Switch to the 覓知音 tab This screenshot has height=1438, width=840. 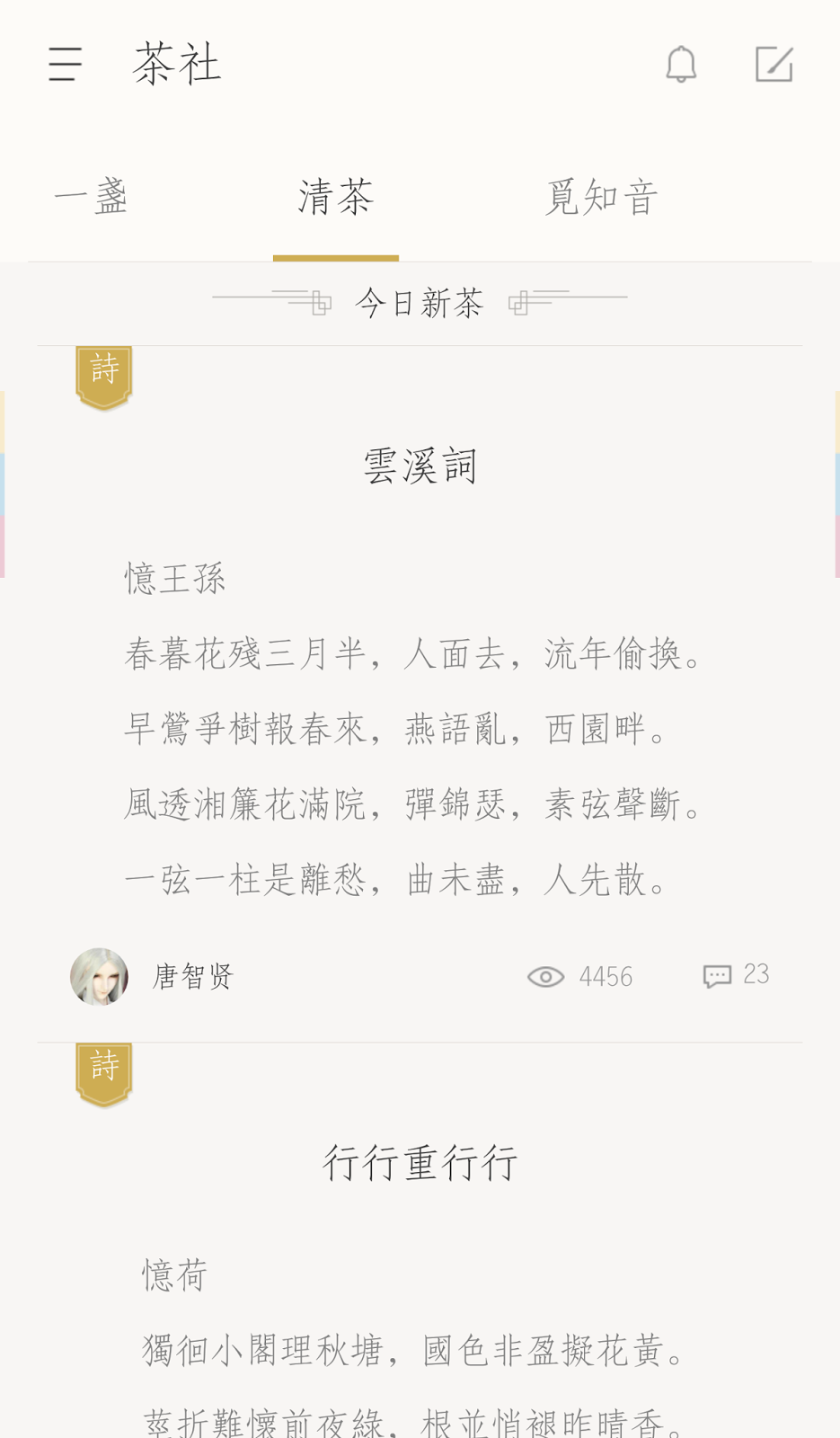(x=601, y=197)
